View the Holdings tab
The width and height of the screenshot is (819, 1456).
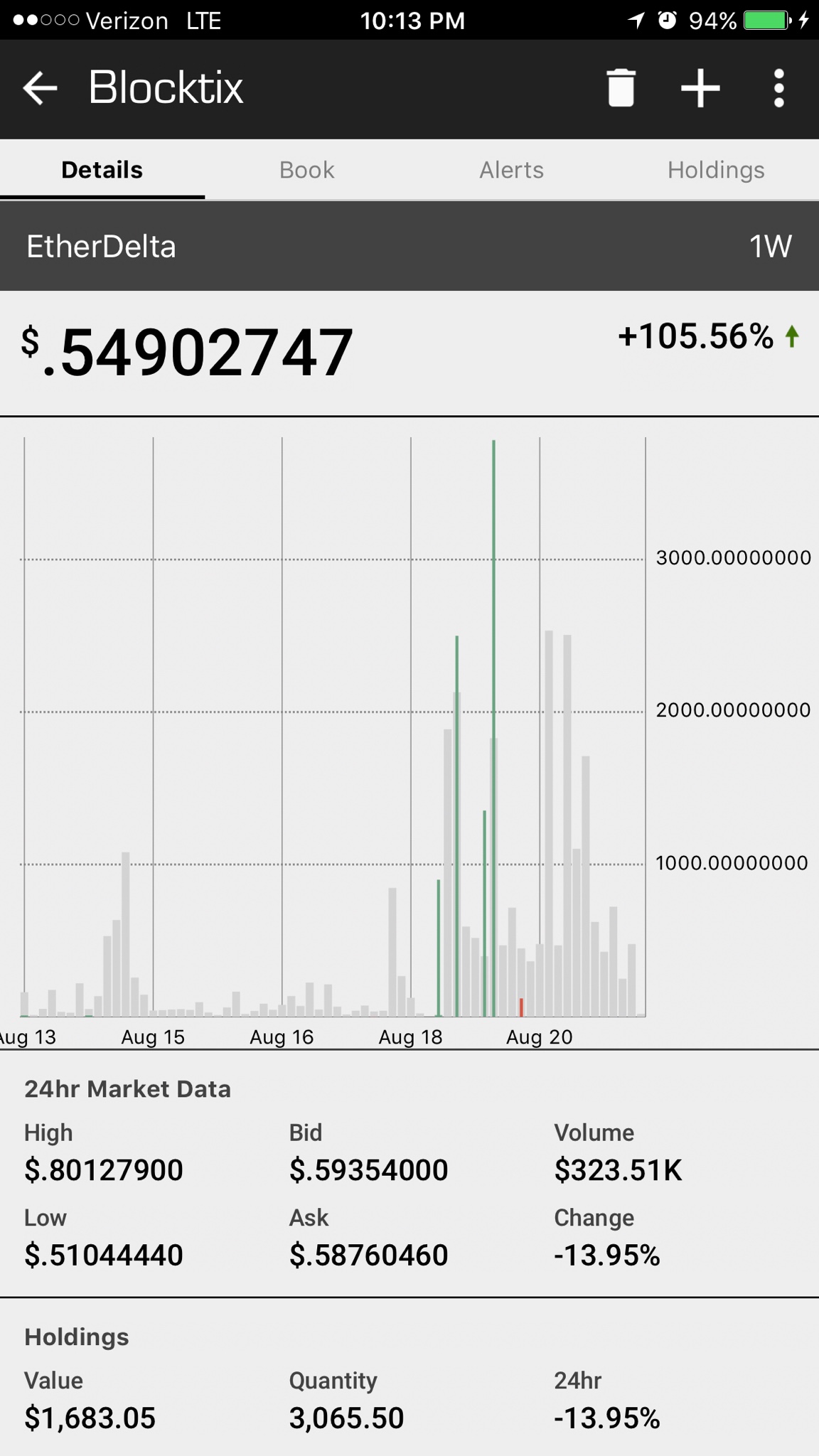click(716, 170)
